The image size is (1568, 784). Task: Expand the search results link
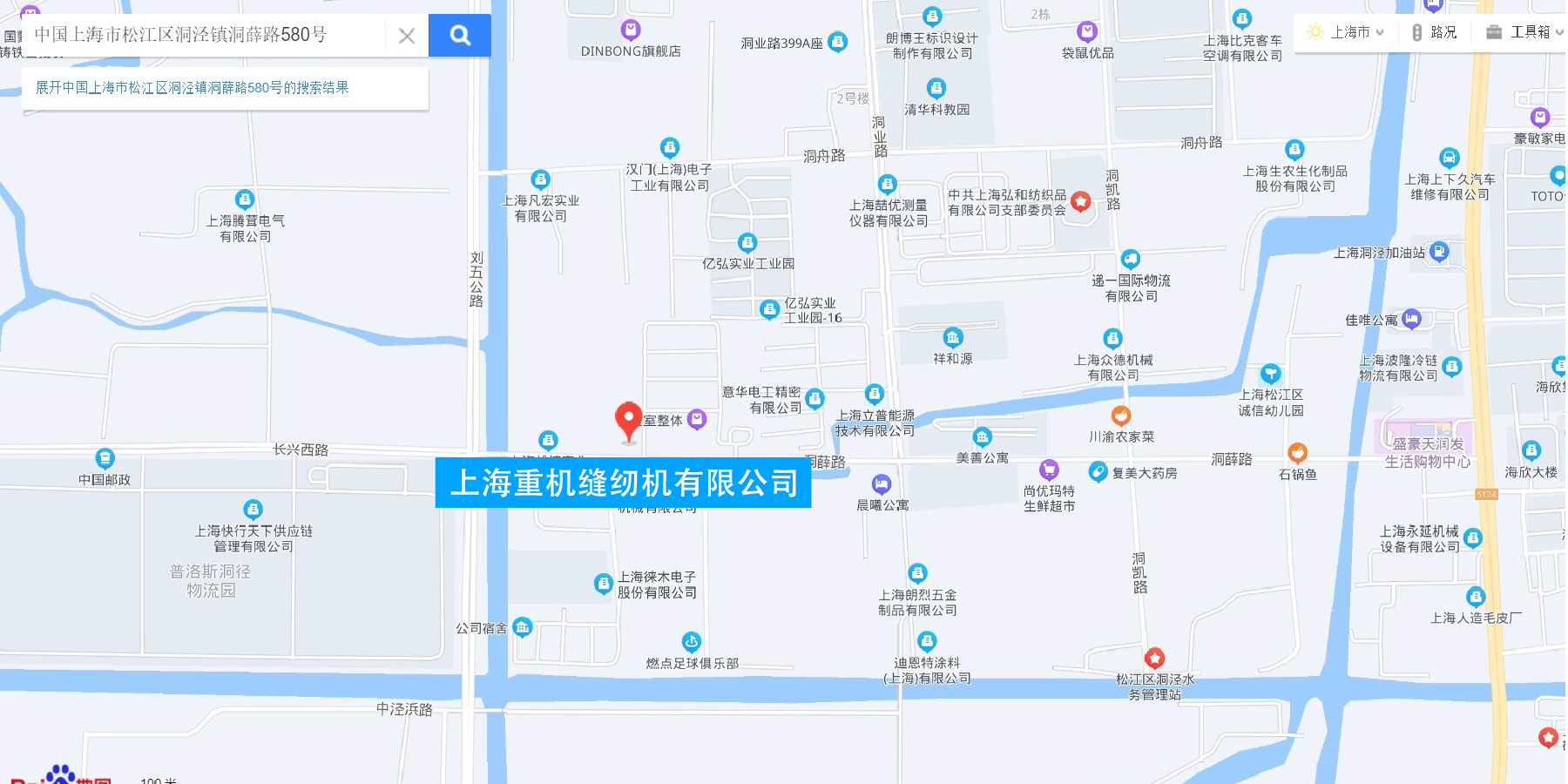[192, 88]
